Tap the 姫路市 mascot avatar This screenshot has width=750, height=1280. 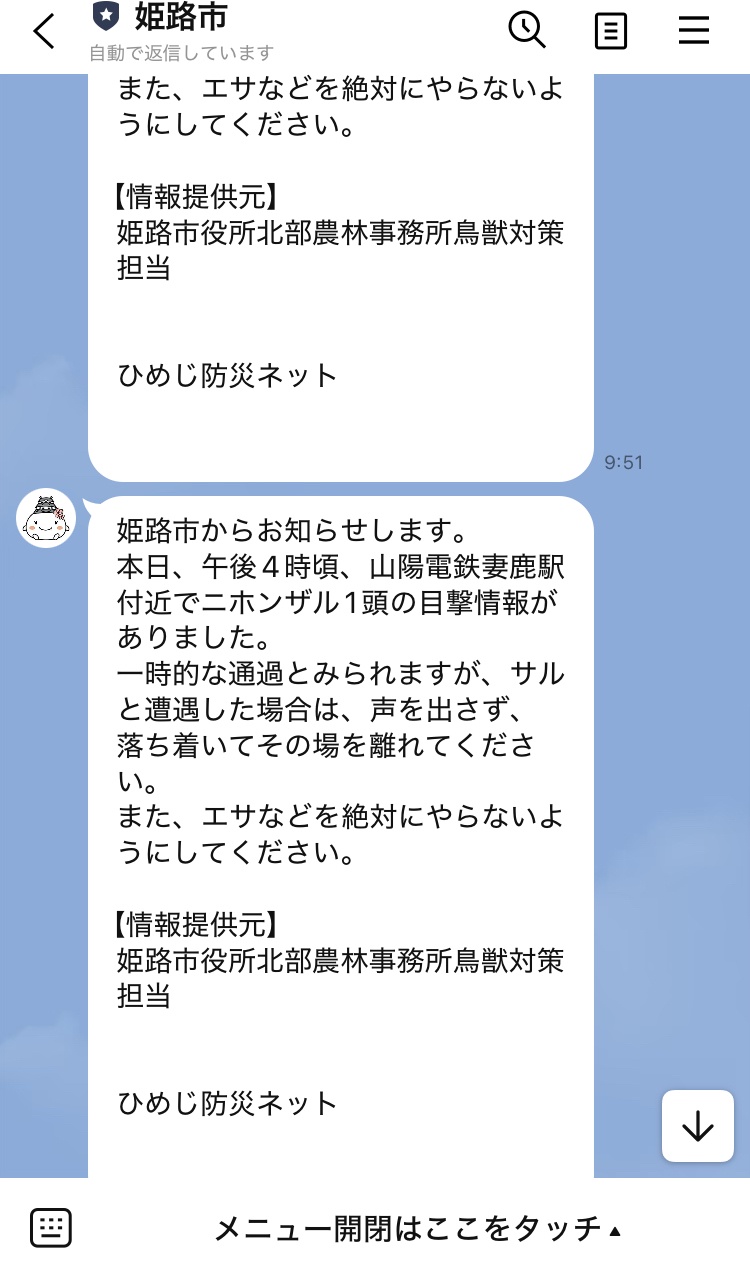pyautogui.click(x=46, y=518)
